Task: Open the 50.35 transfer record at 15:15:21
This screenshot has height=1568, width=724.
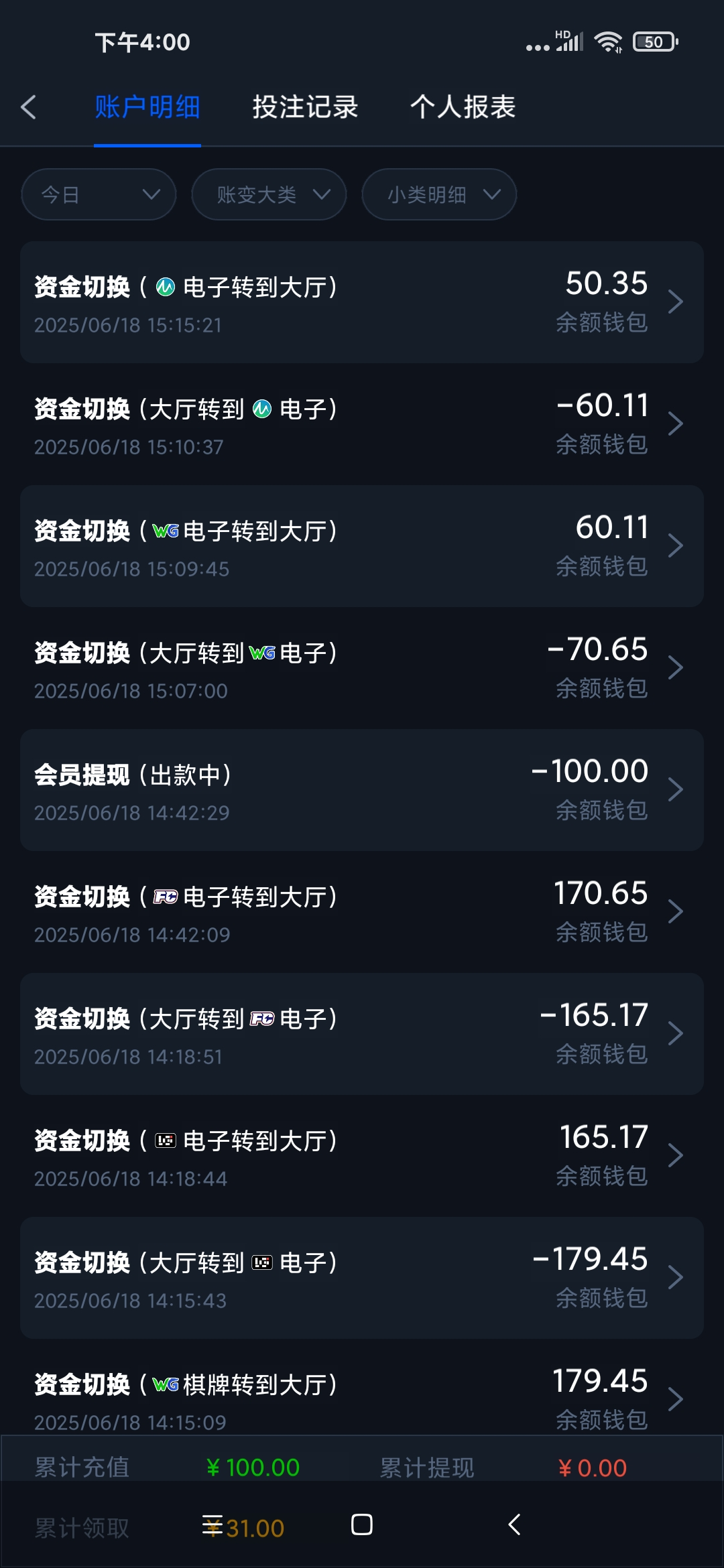Action: pyautogui.click(x=362, y=302)
